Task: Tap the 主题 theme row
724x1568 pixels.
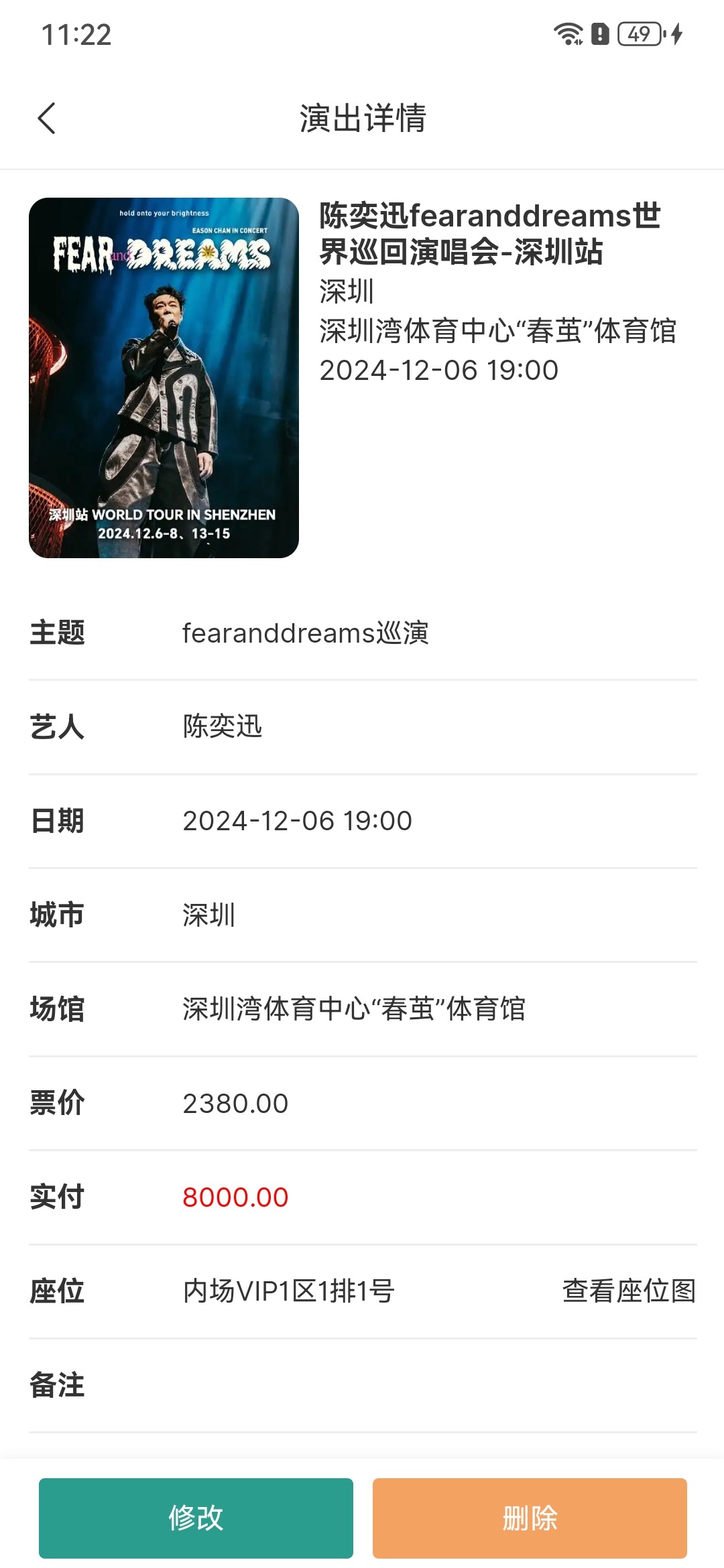Action: coord(305,632)
